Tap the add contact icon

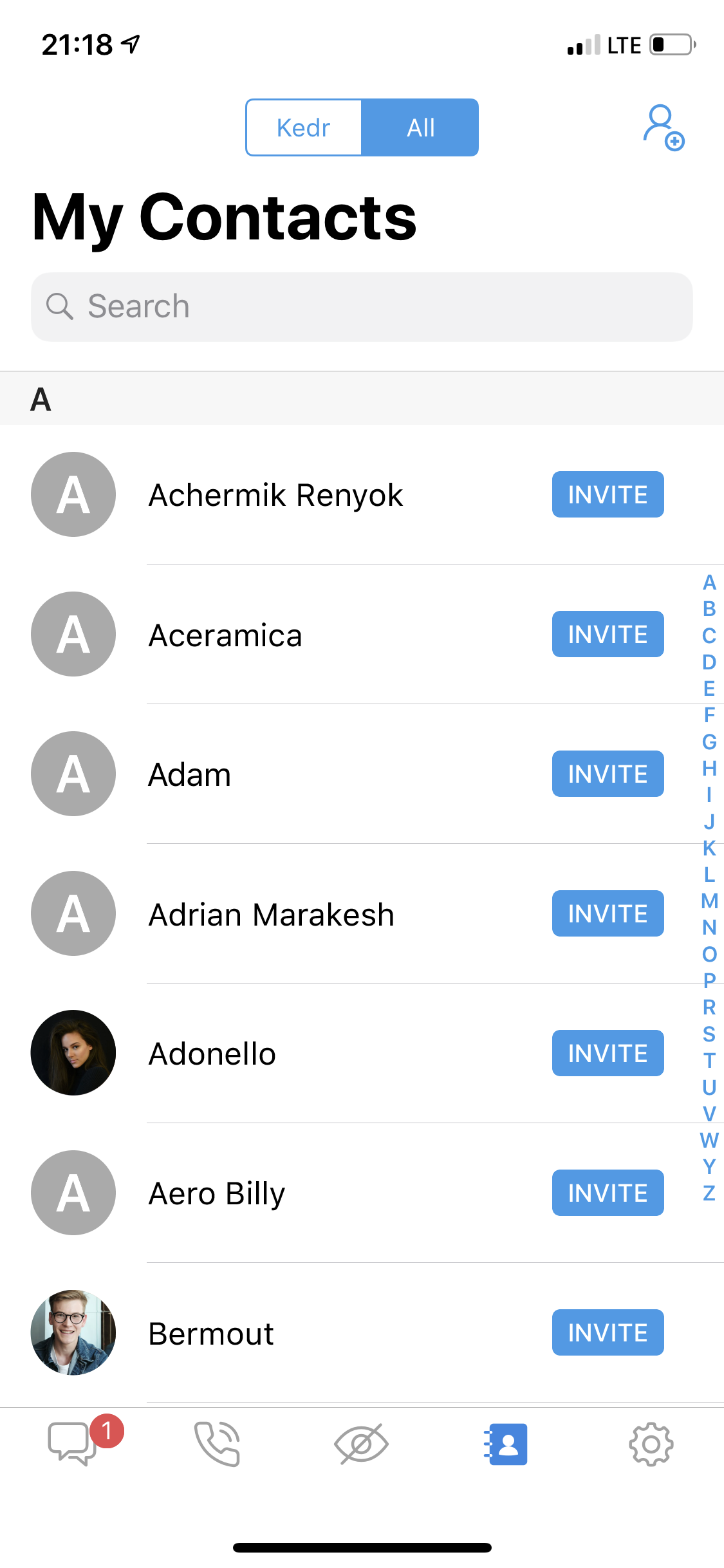664,127
